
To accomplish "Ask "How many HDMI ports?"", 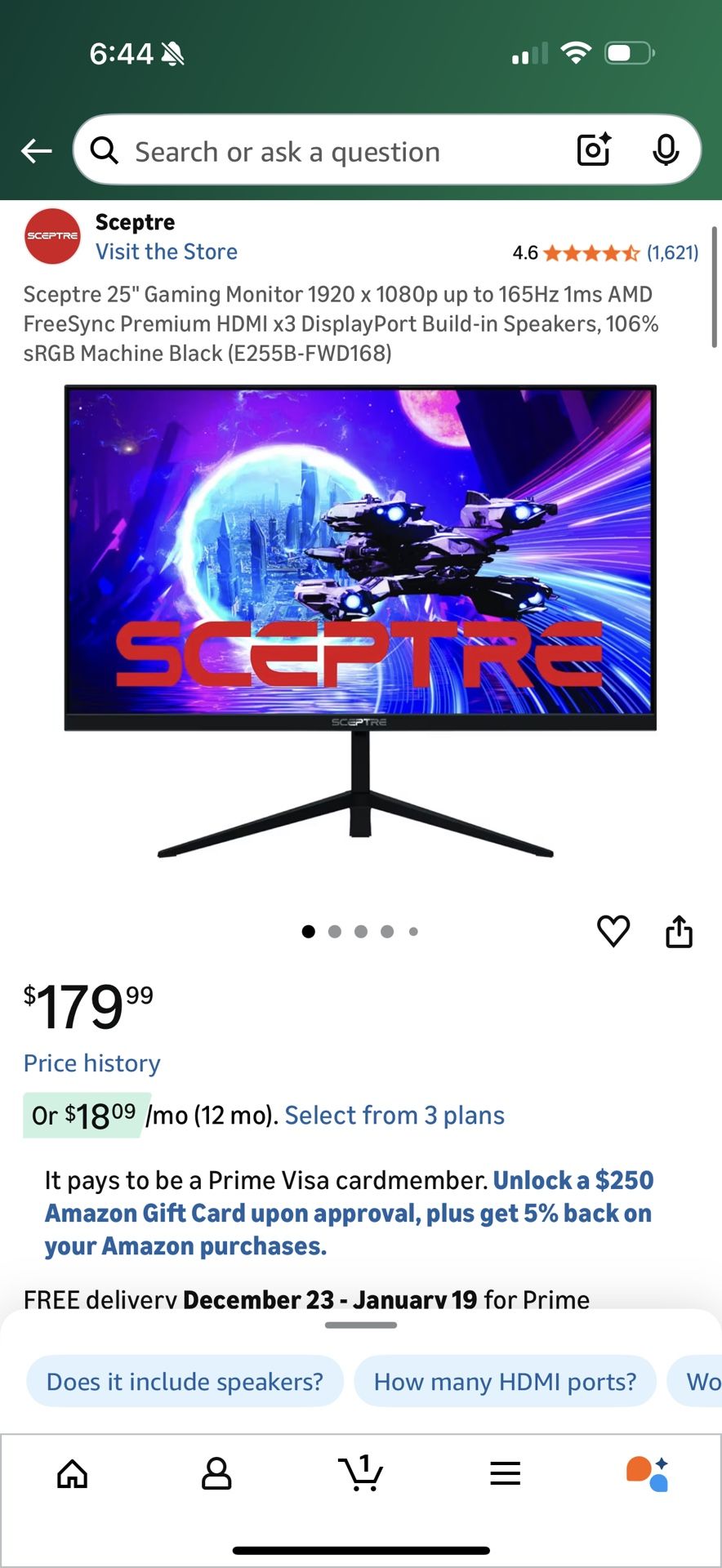I will [505, 1381].
